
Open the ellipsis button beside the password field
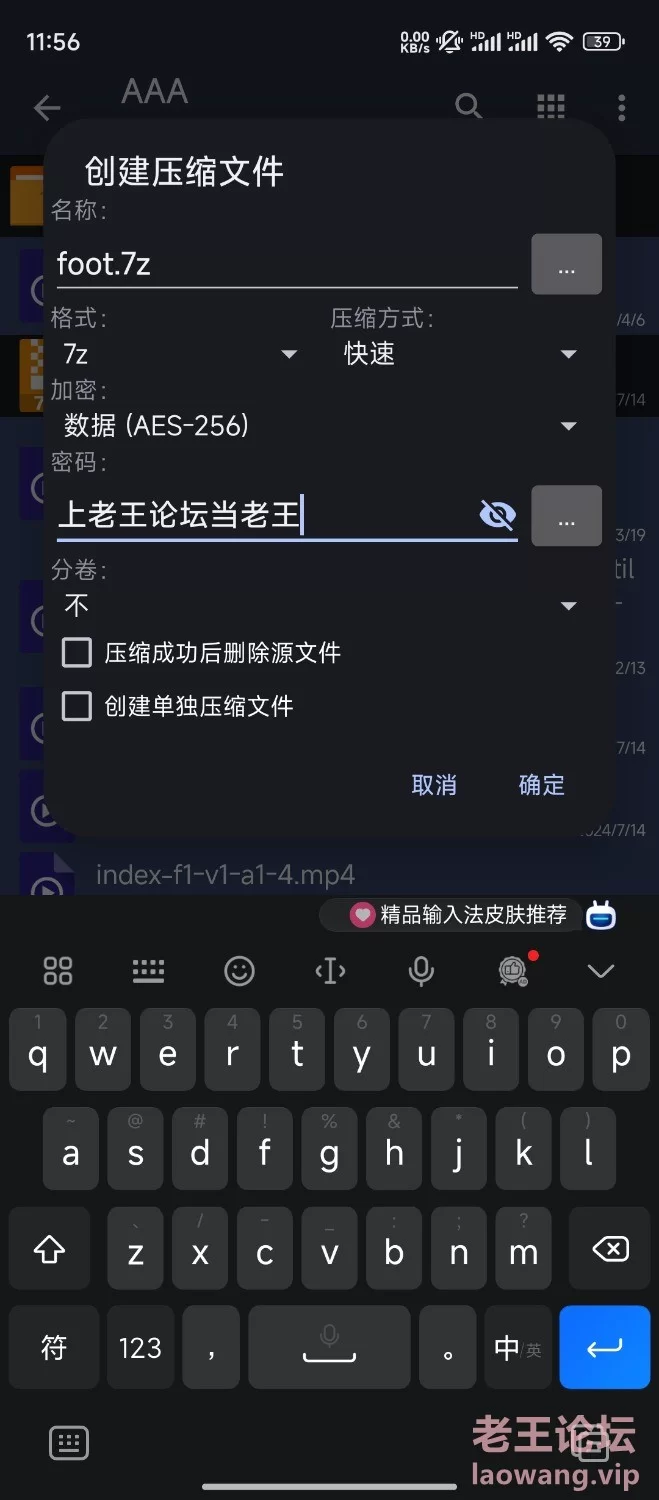[566, 516]
